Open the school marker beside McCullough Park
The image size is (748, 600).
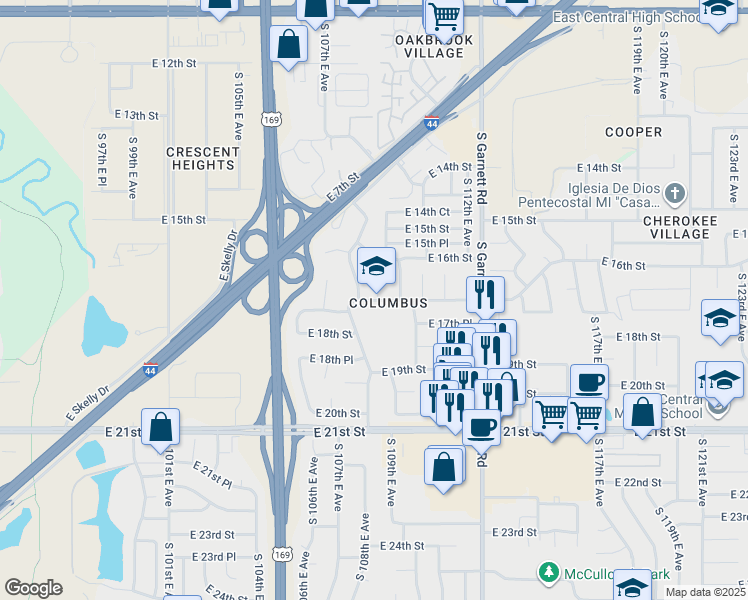coord(632,586)
